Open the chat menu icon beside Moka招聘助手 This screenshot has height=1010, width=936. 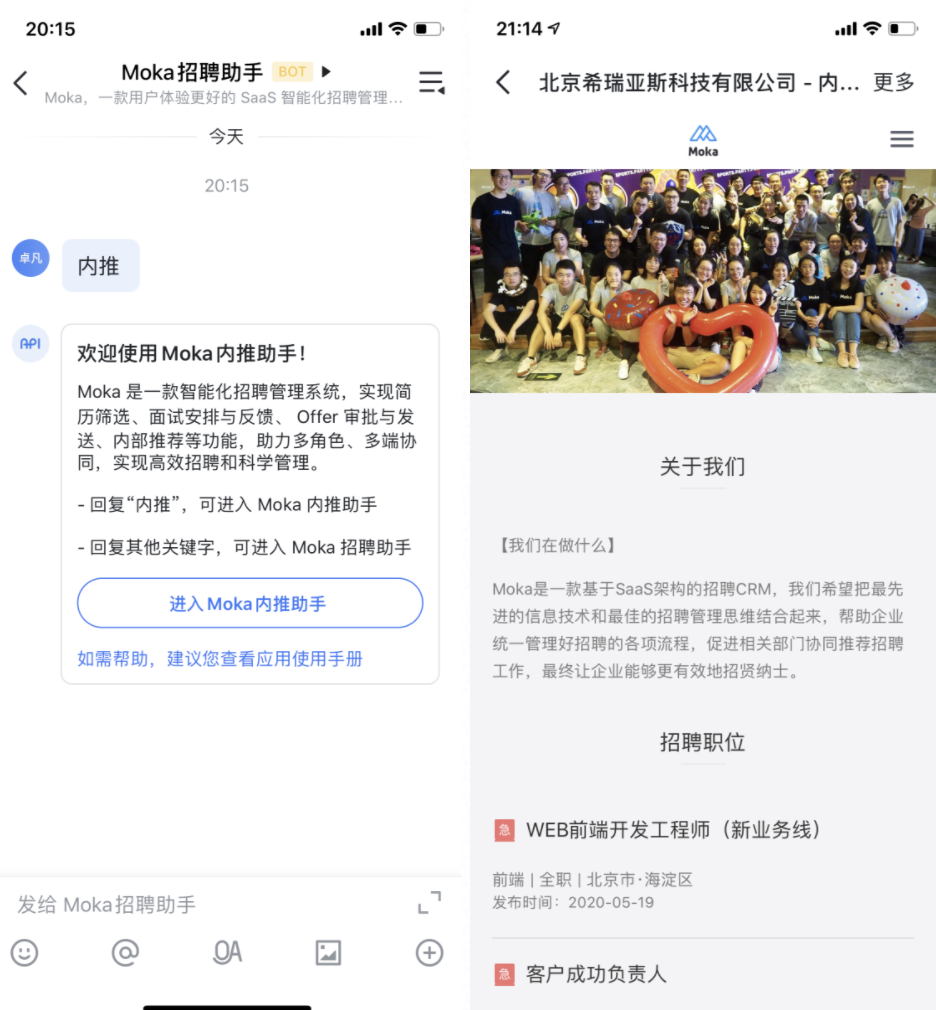click(x=431, y=83)
